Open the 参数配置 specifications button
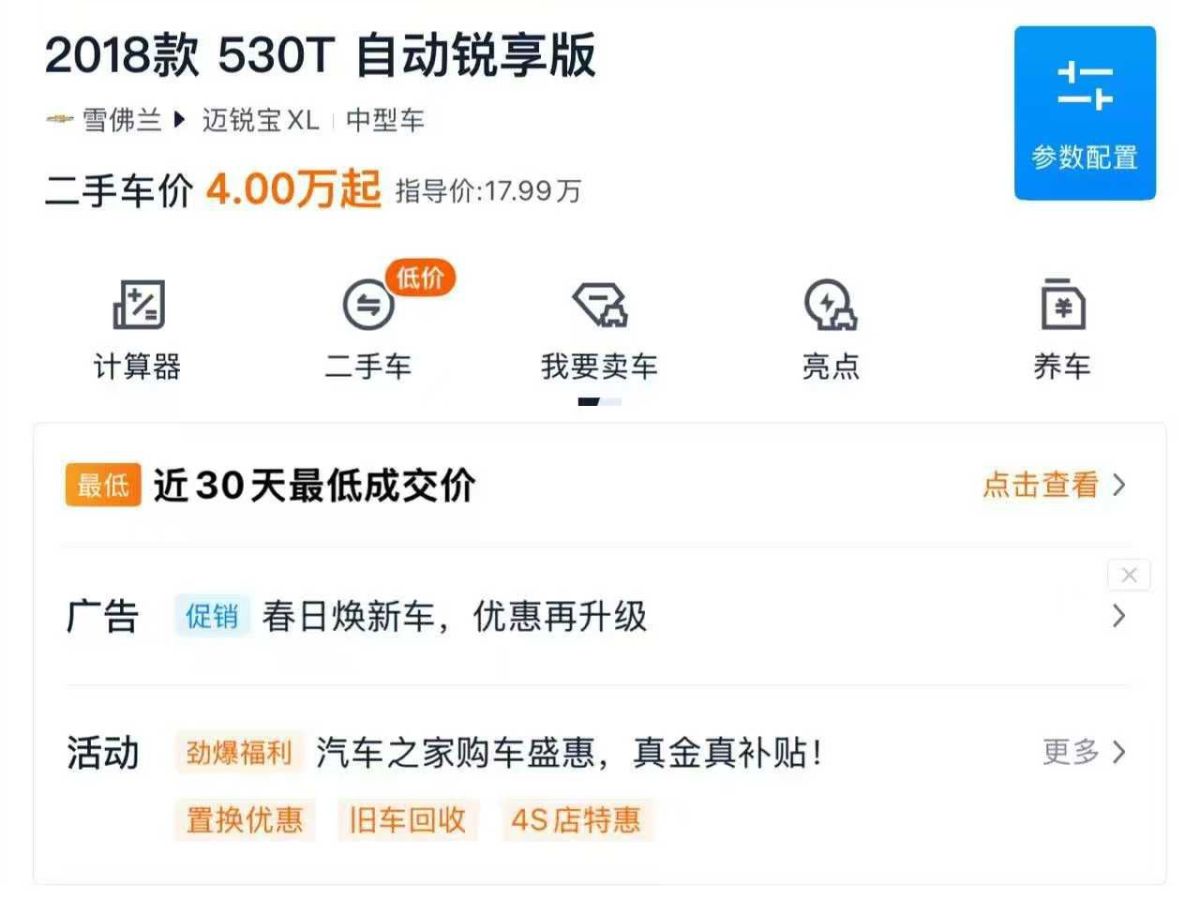The image size is (1200, 900). [x=1085, y=113]
